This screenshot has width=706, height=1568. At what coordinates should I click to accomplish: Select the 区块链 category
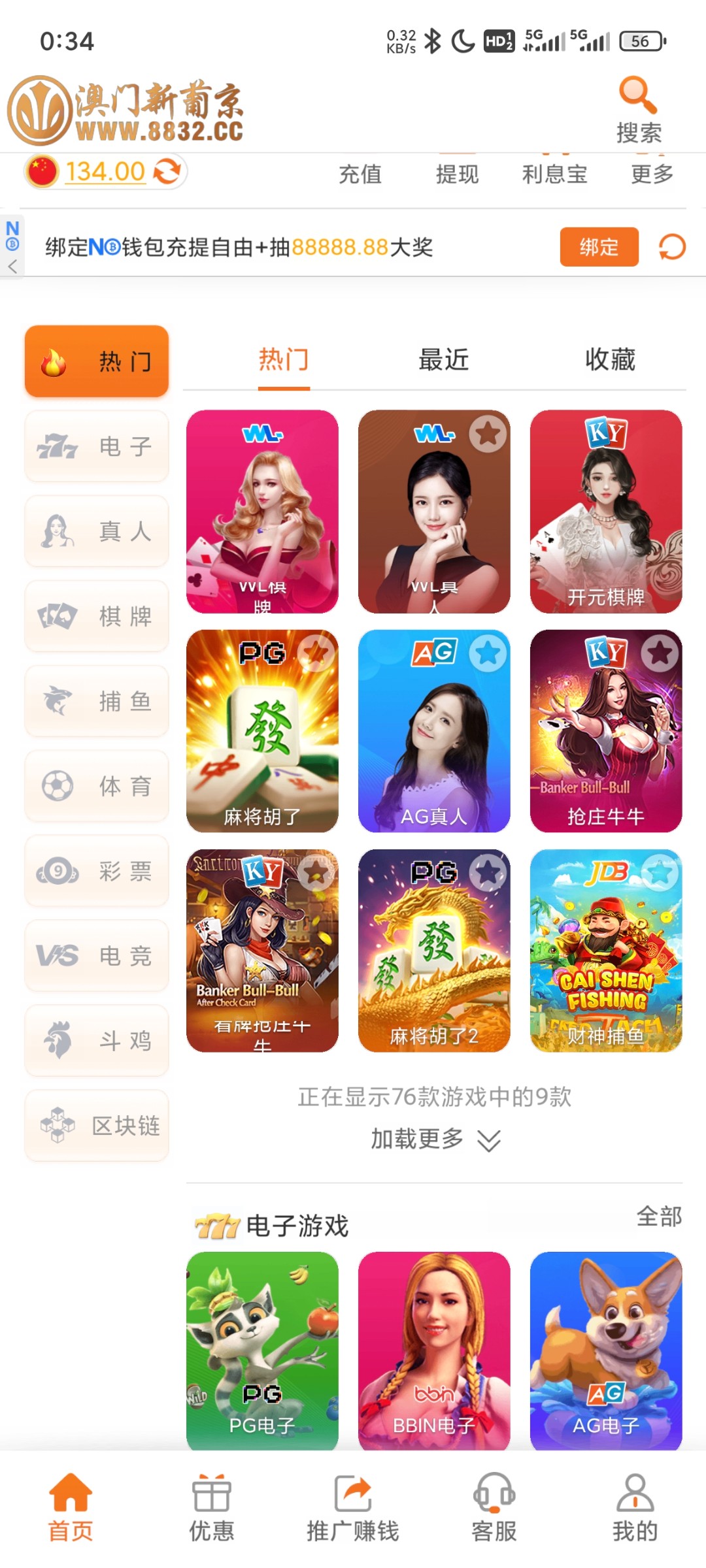point(97,1126)
